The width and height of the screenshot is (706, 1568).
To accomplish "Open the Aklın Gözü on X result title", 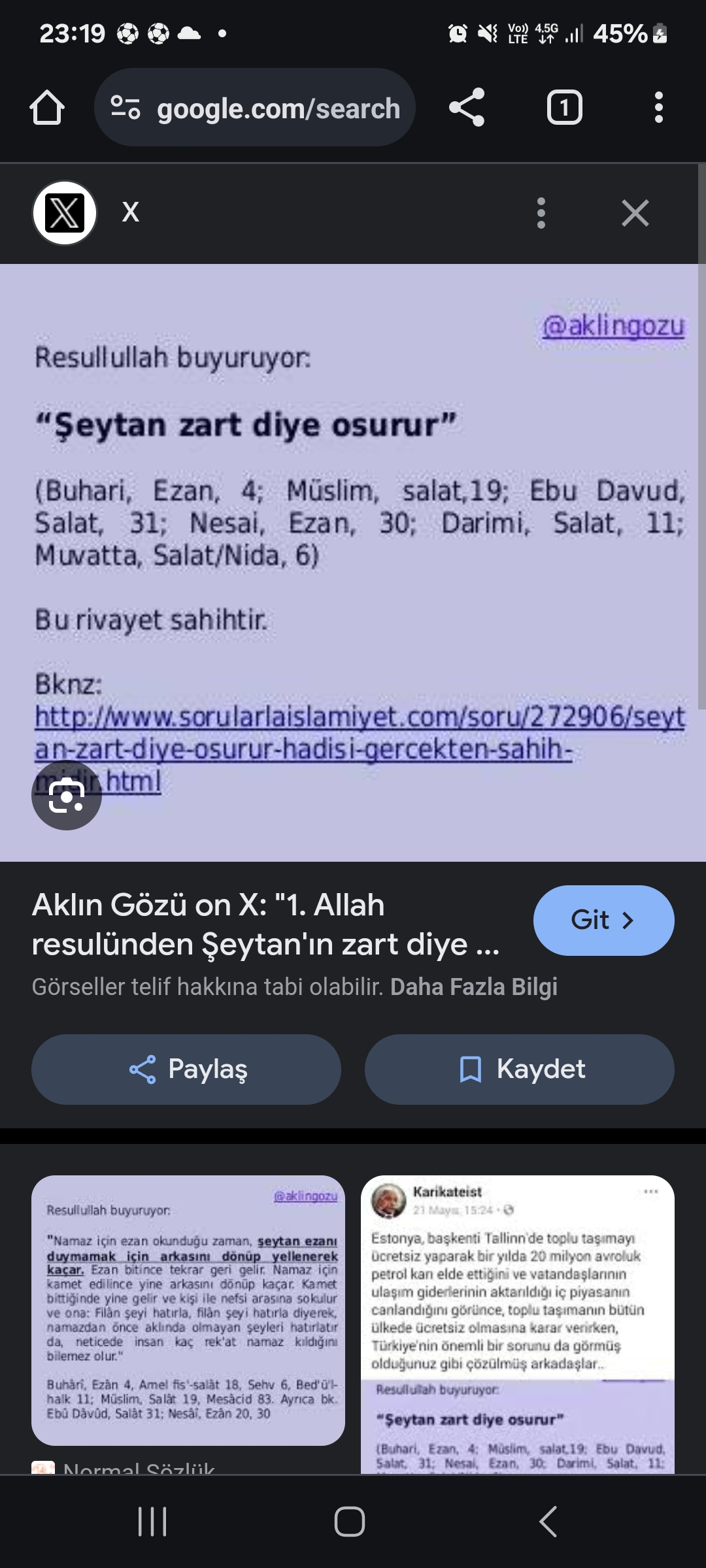I will coord(265,924).
